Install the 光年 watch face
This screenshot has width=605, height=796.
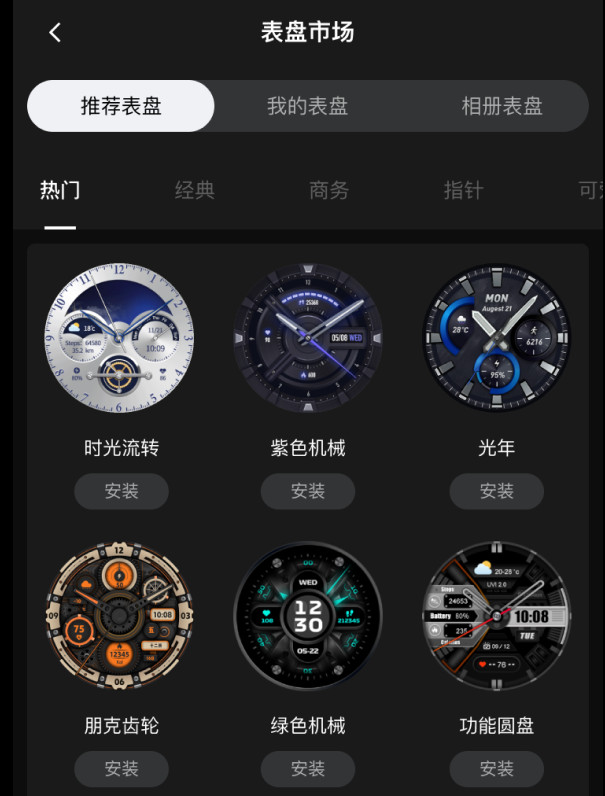click(x=496, y=491)
